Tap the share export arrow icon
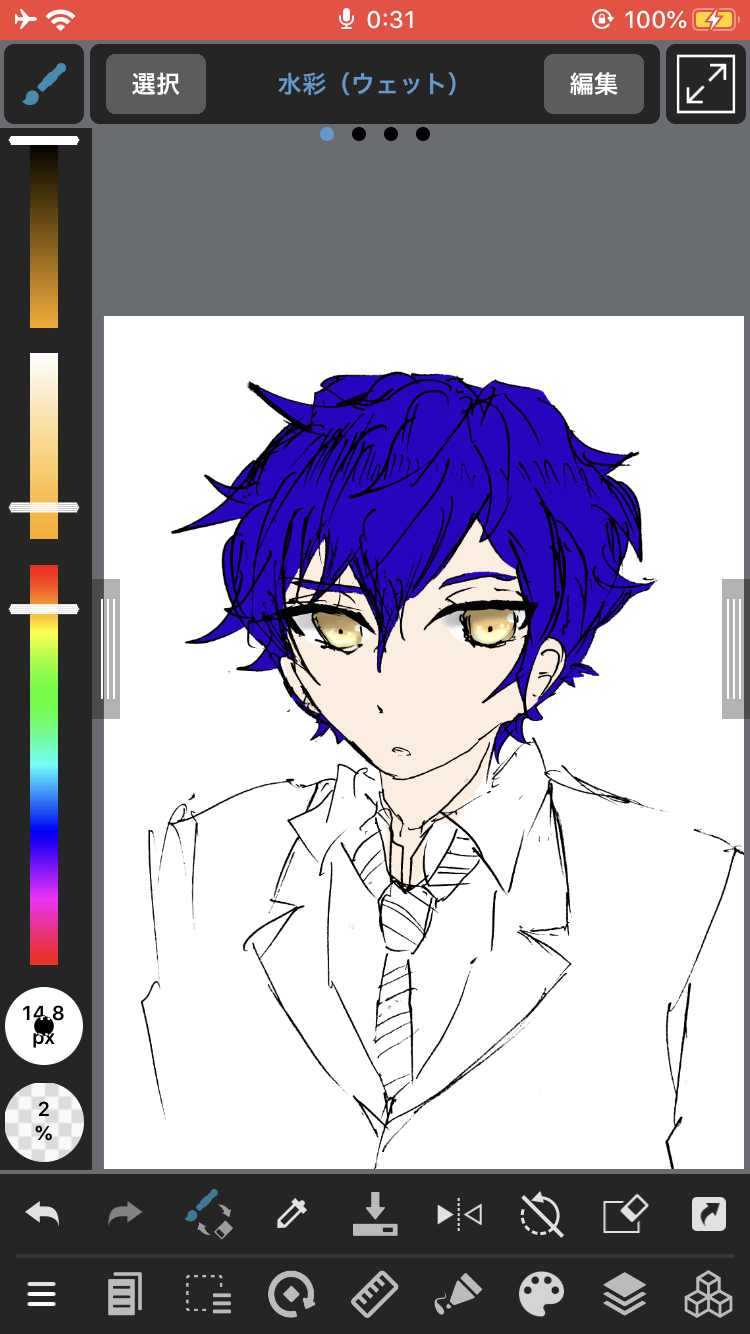The width and height of the screenshot is (750, 1334). coord(708,1215)
